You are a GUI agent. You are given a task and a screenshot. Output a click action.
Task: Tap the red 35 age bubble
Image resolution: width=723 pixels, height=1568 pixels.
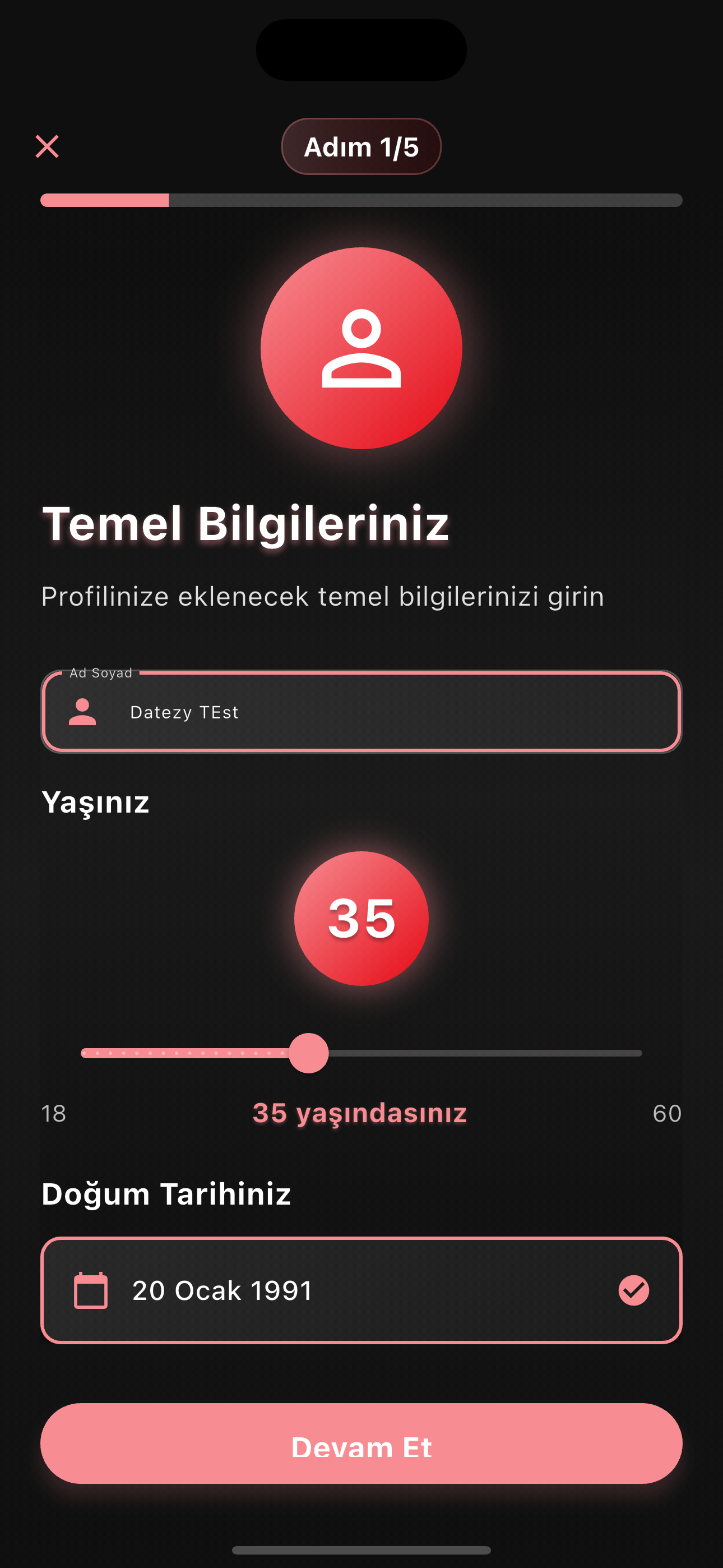click(x=361, y=918)
